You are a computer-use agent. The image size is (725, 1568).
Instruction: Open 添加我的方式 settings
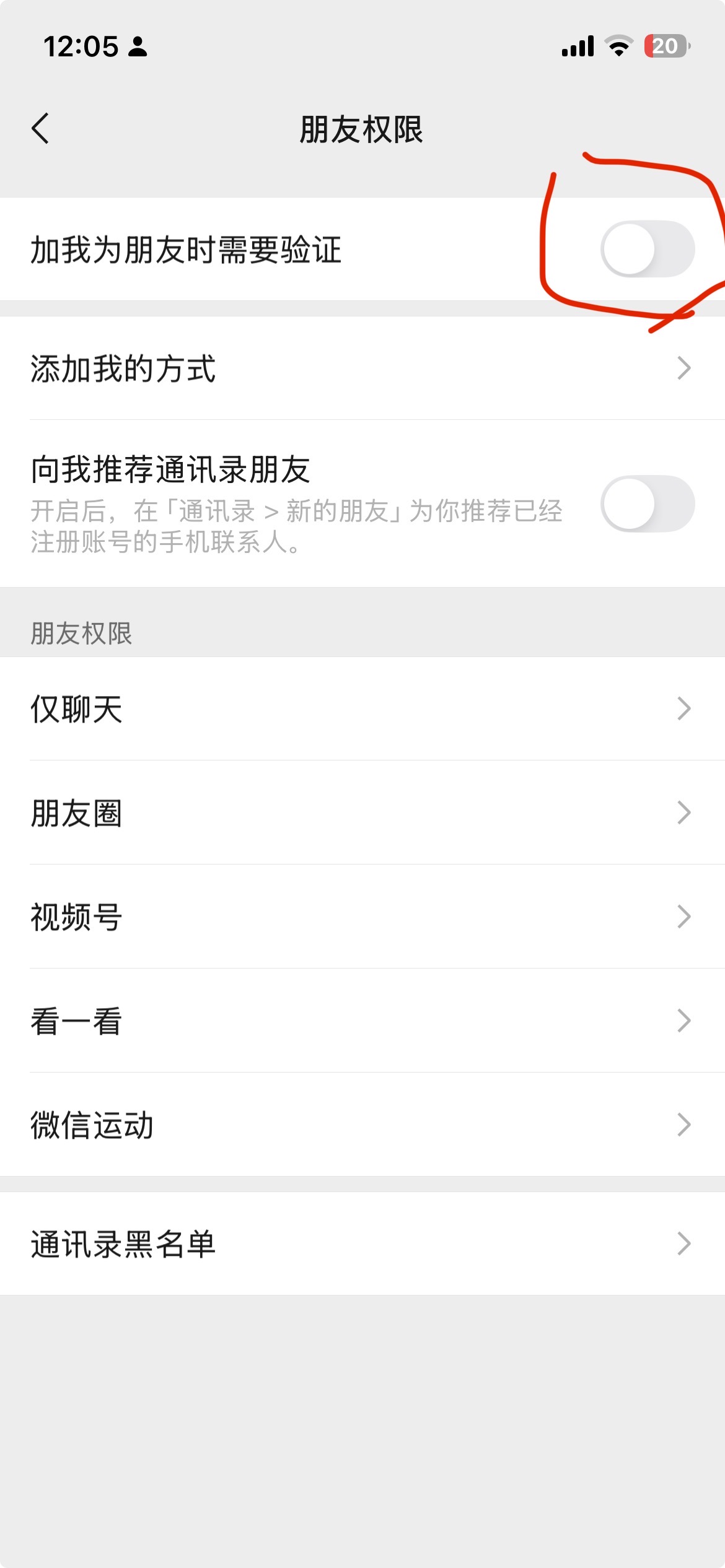[x=362, y=368]
